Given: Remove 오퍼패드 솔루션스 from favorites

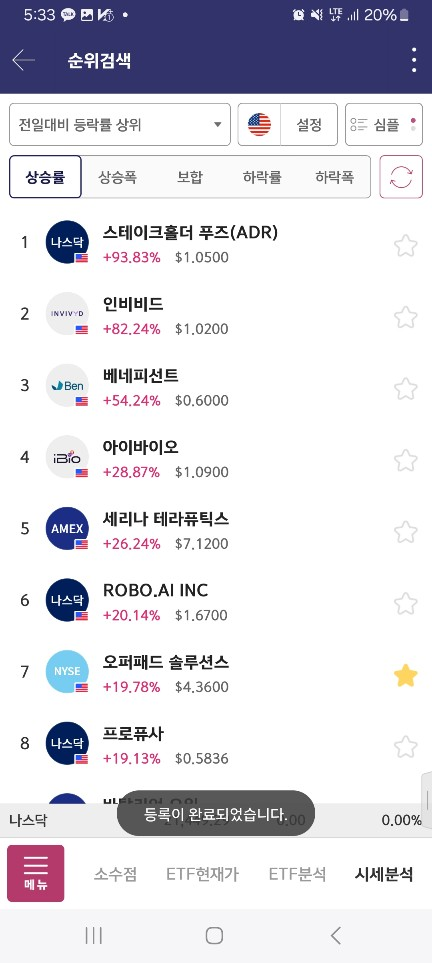Looking at the screenshot, I should [x=406, y=676].
